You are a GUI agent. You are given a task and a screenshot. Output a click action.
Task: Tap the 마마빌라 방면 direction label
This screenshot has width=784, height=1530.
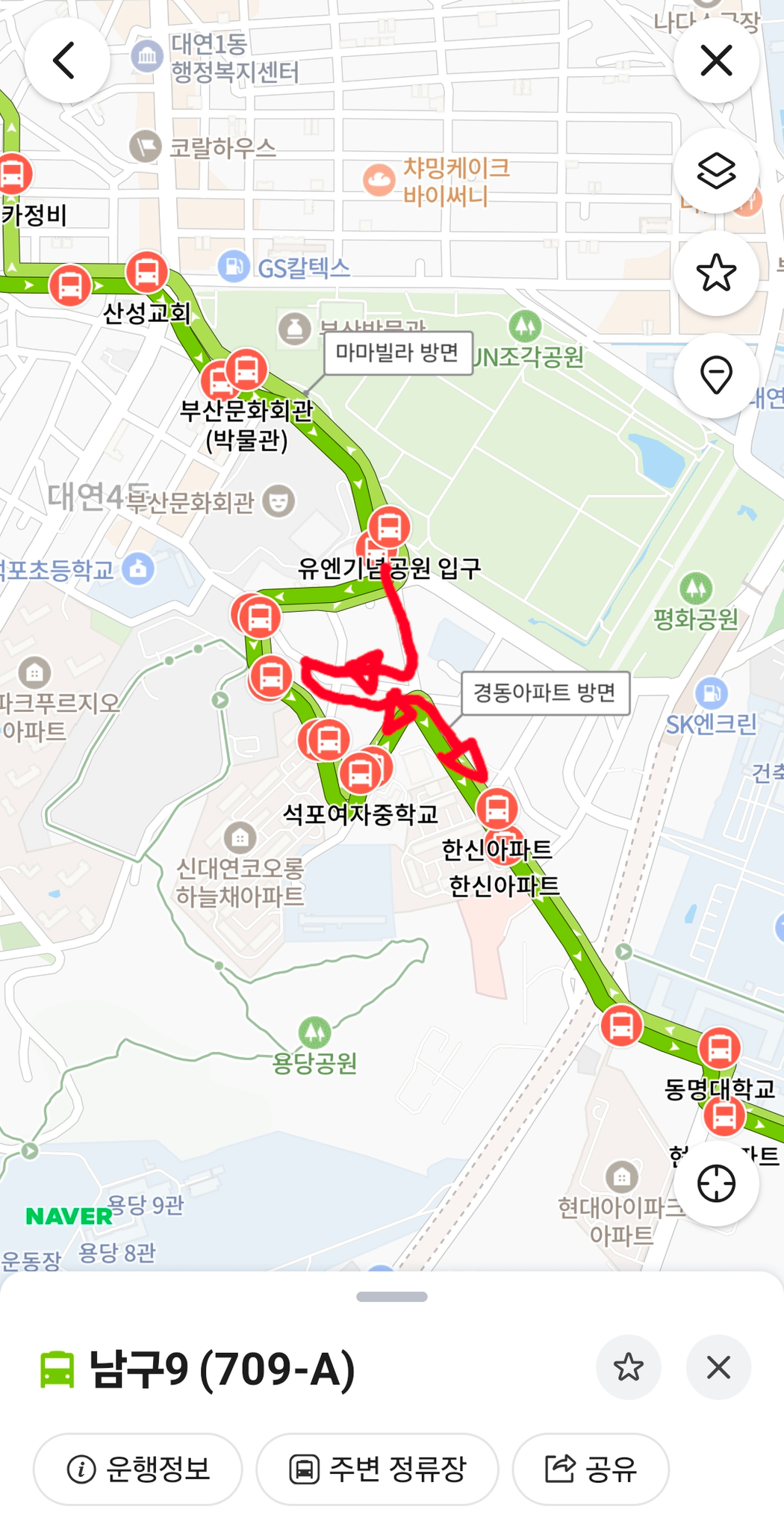coord(397,353)
